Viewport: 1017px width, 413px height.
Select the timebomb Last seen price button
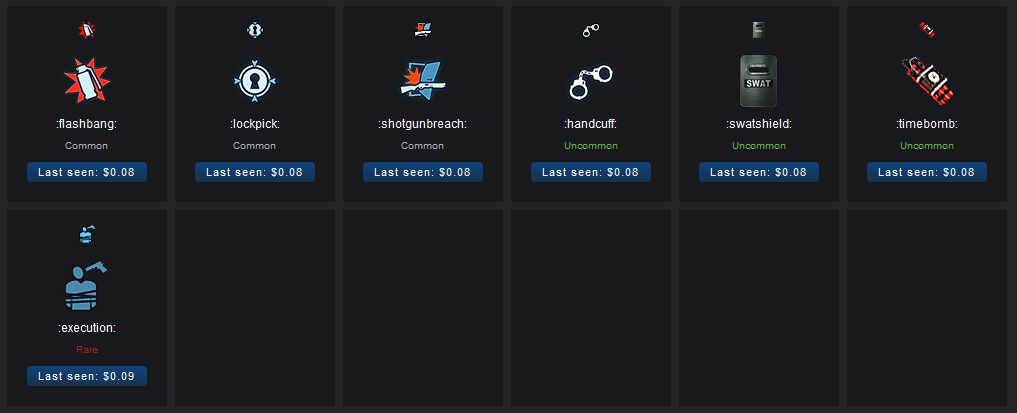pyautogui.click(x=926, y=172)
